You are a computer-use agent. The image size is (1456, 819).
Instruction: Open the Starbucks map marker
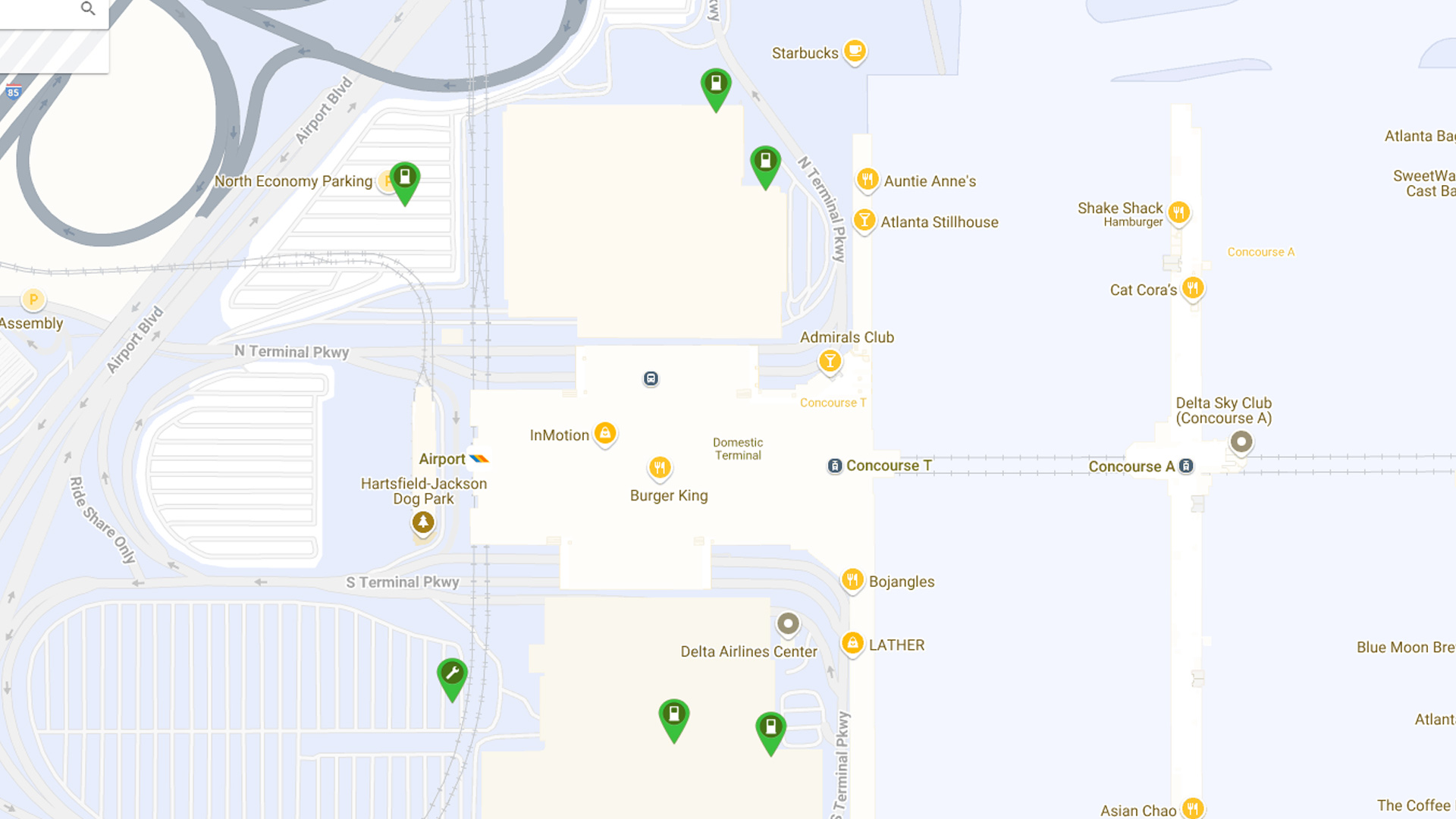(855, 51)
